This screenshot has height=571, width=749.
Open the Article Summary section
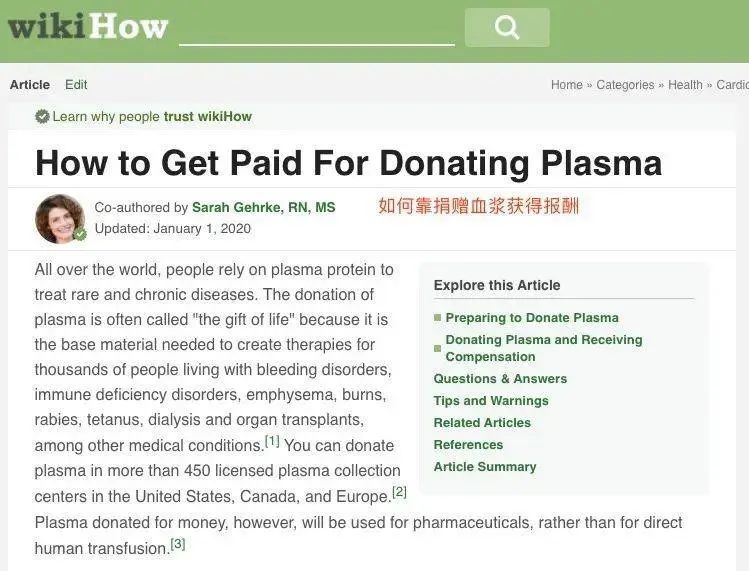point(485,467)
